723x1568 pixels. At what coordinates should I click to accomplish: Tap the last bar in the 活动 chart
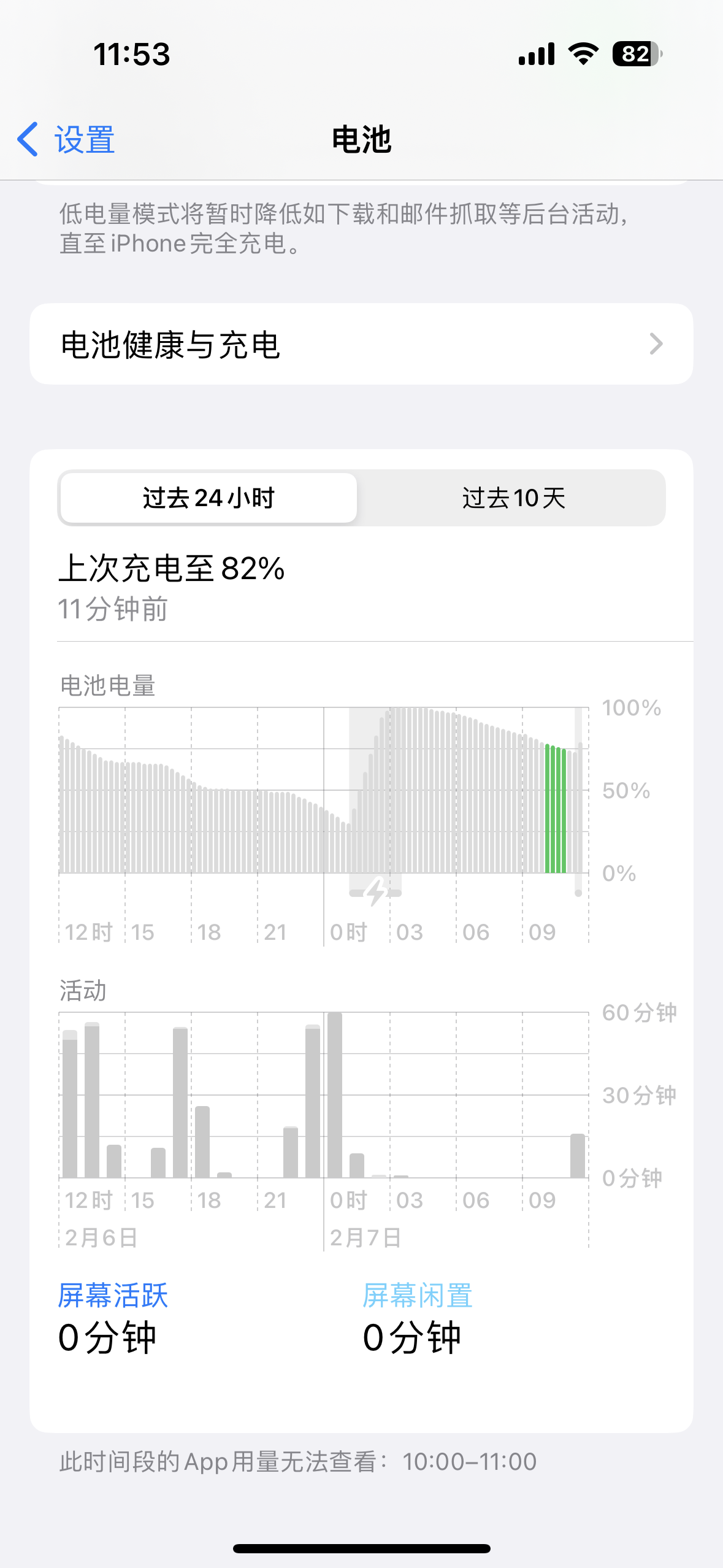tap(577, 1156)
